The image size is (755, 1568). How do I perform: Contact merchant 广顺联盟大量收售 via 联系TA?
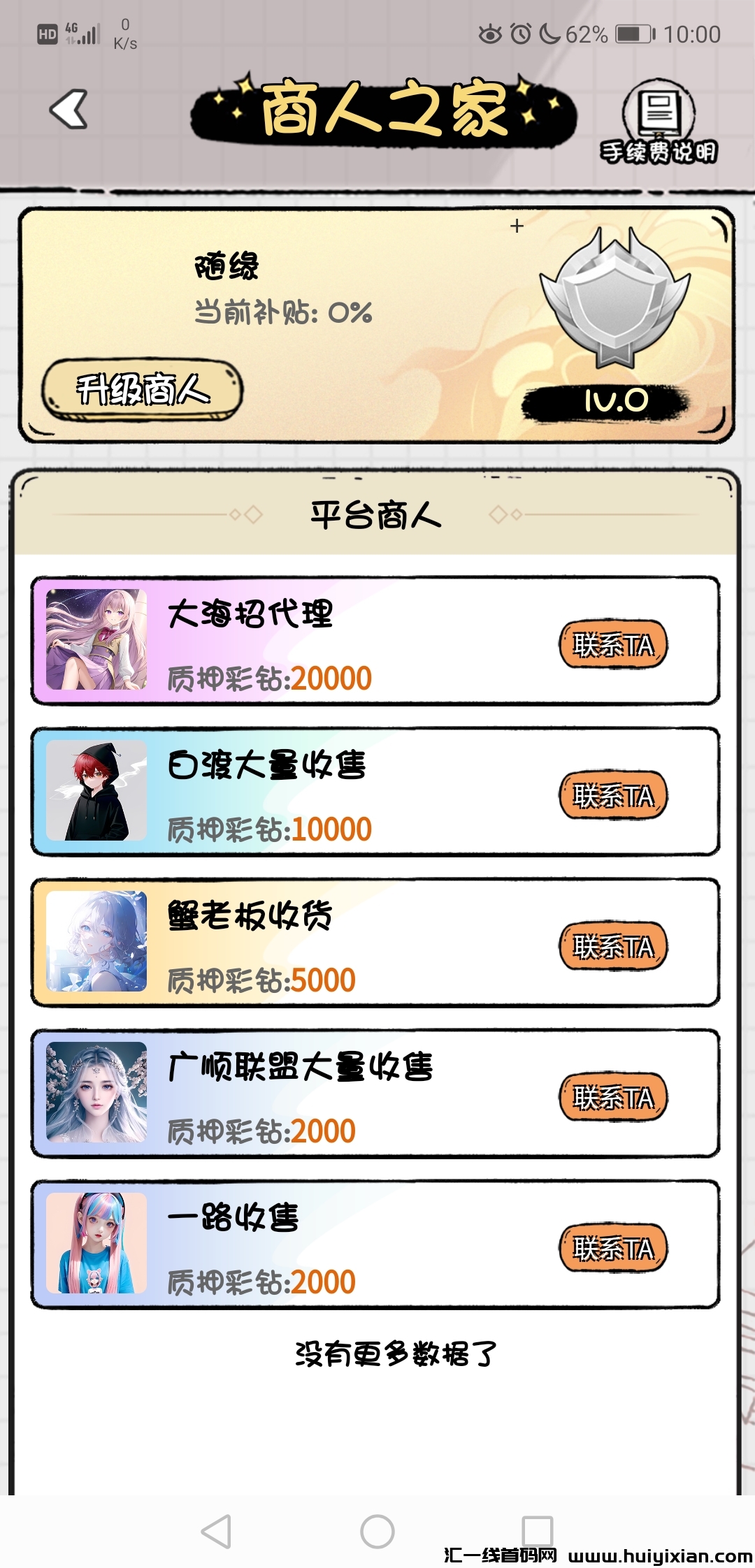coord(614,1097)
